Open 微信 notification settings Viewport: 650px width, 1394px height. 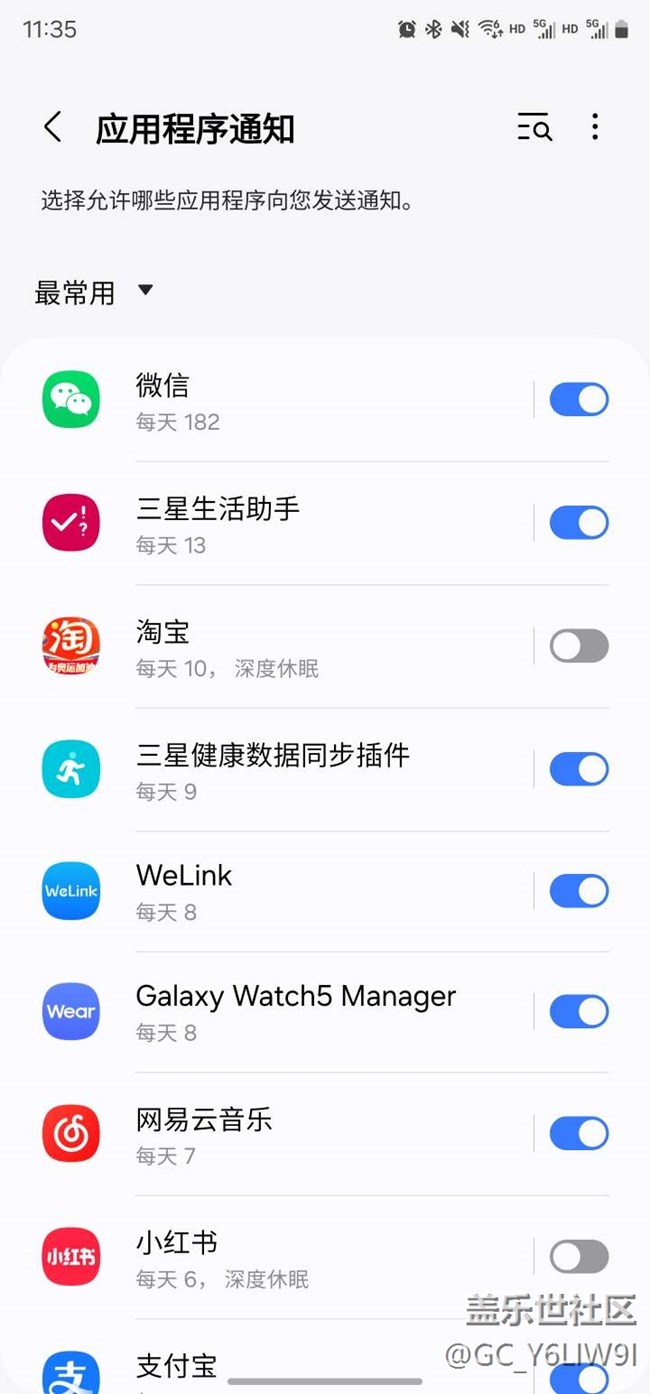point(280,400)
